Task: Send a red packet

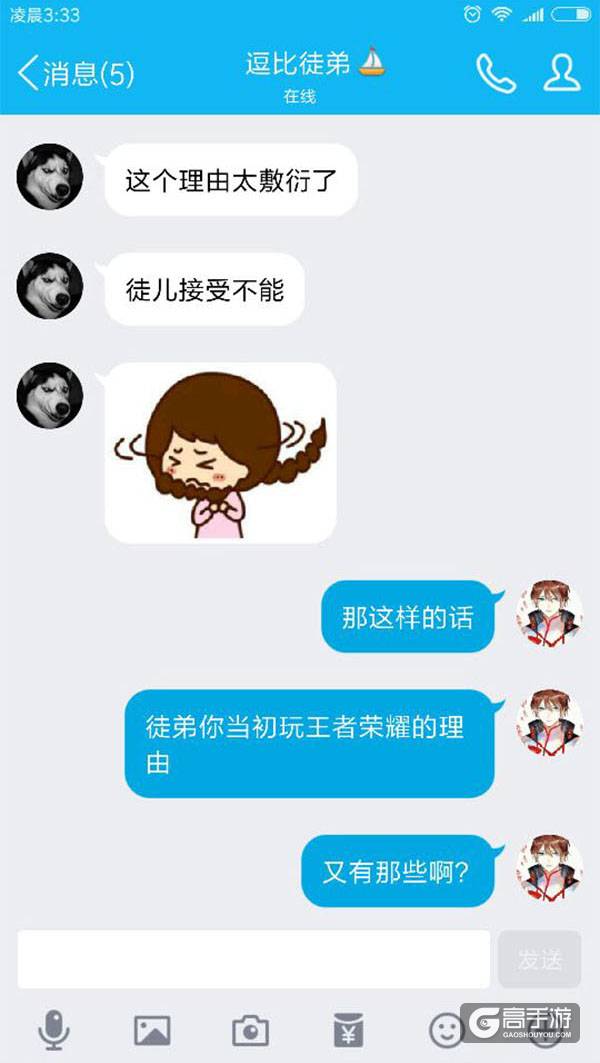Action: (x=348, y=1029)
